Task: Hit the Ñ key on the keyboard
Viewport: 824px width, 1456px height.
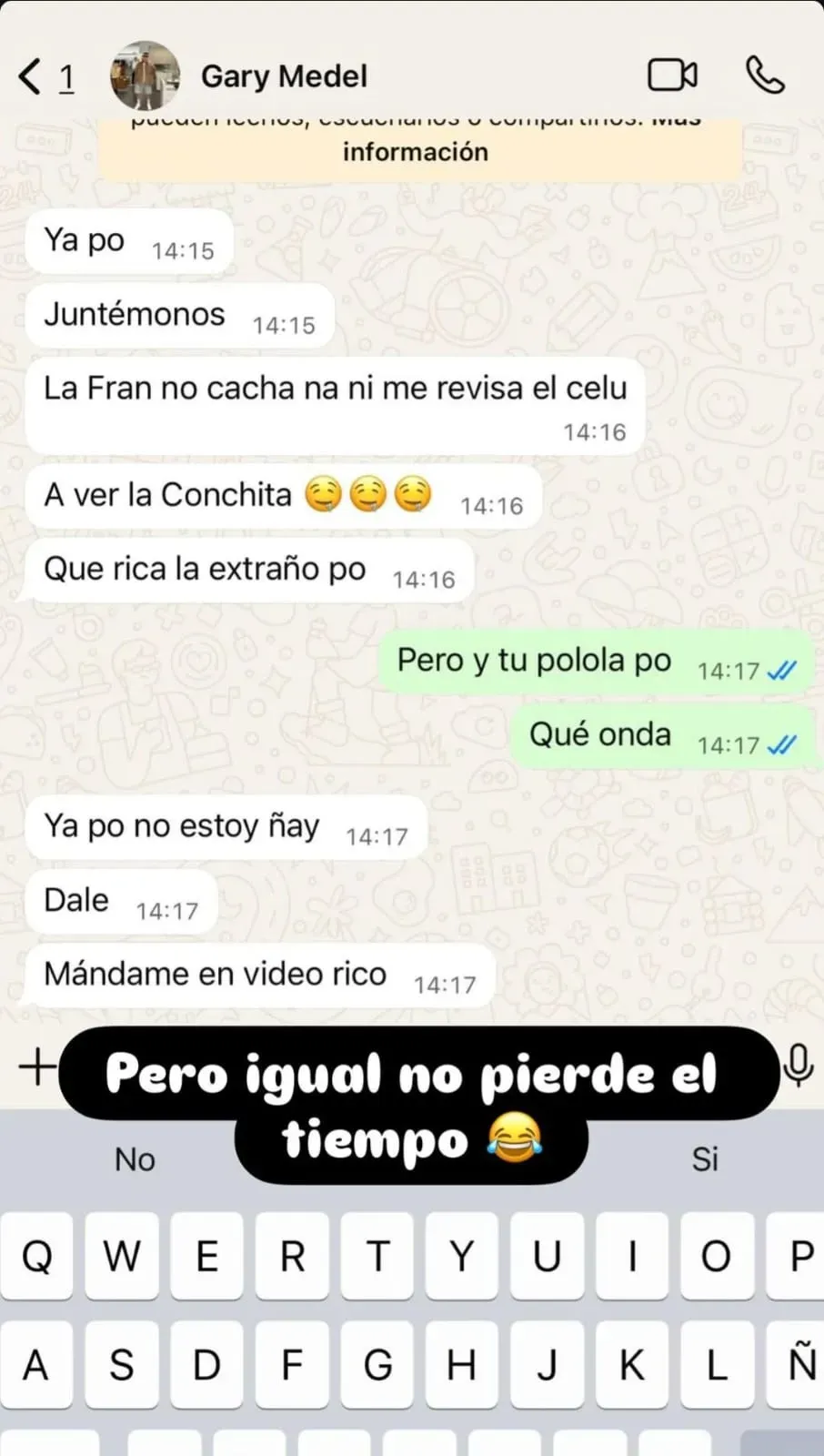Action: point(800,1364)
